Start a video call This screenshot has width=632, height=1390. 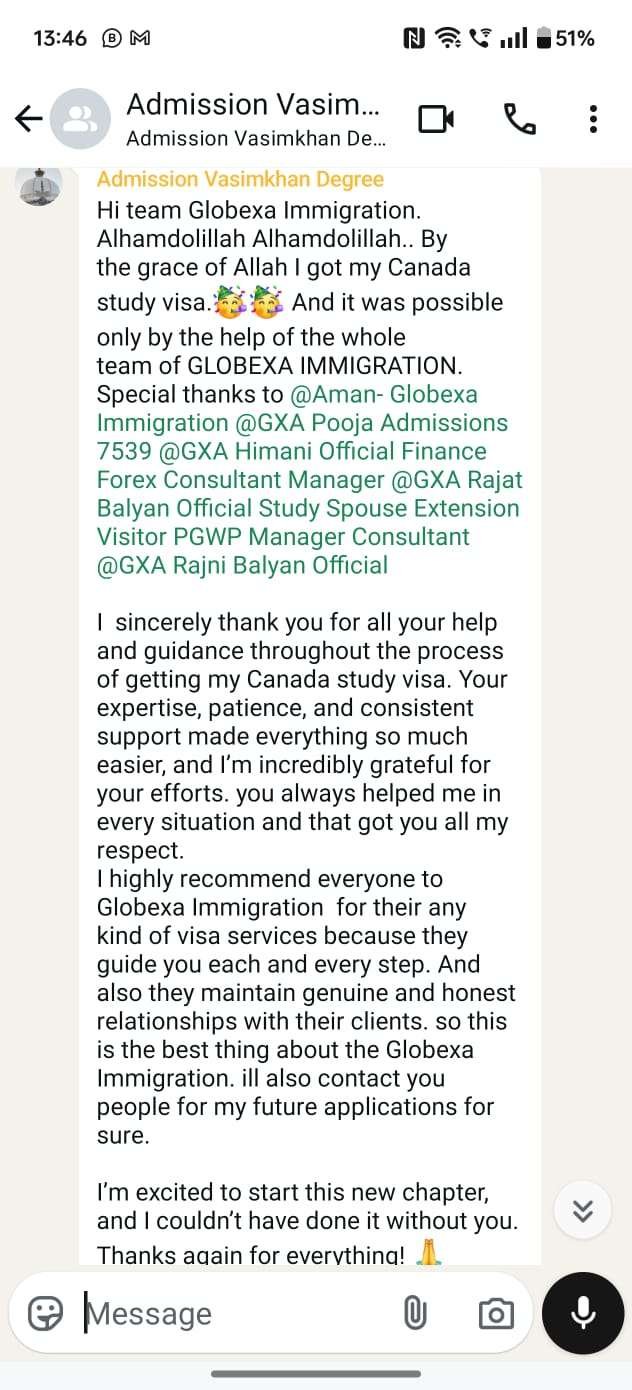coord(435,120)
